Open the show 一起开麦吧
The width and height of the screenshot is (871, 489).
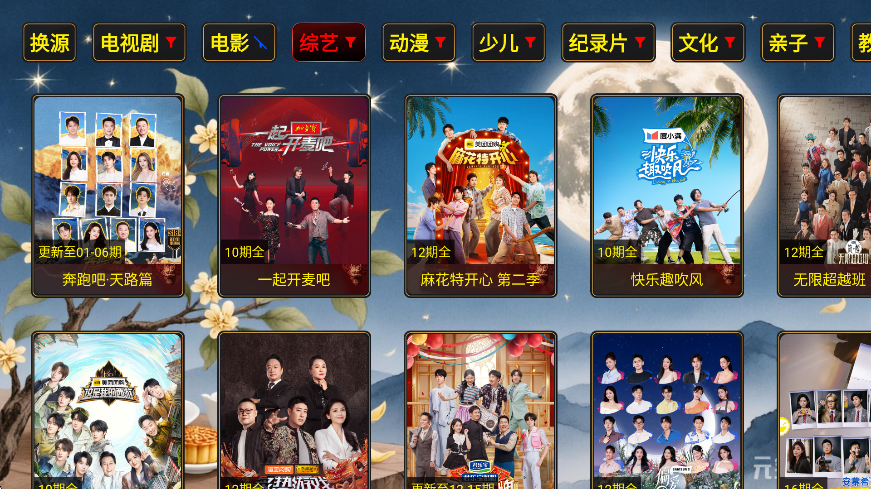(294, 196)
